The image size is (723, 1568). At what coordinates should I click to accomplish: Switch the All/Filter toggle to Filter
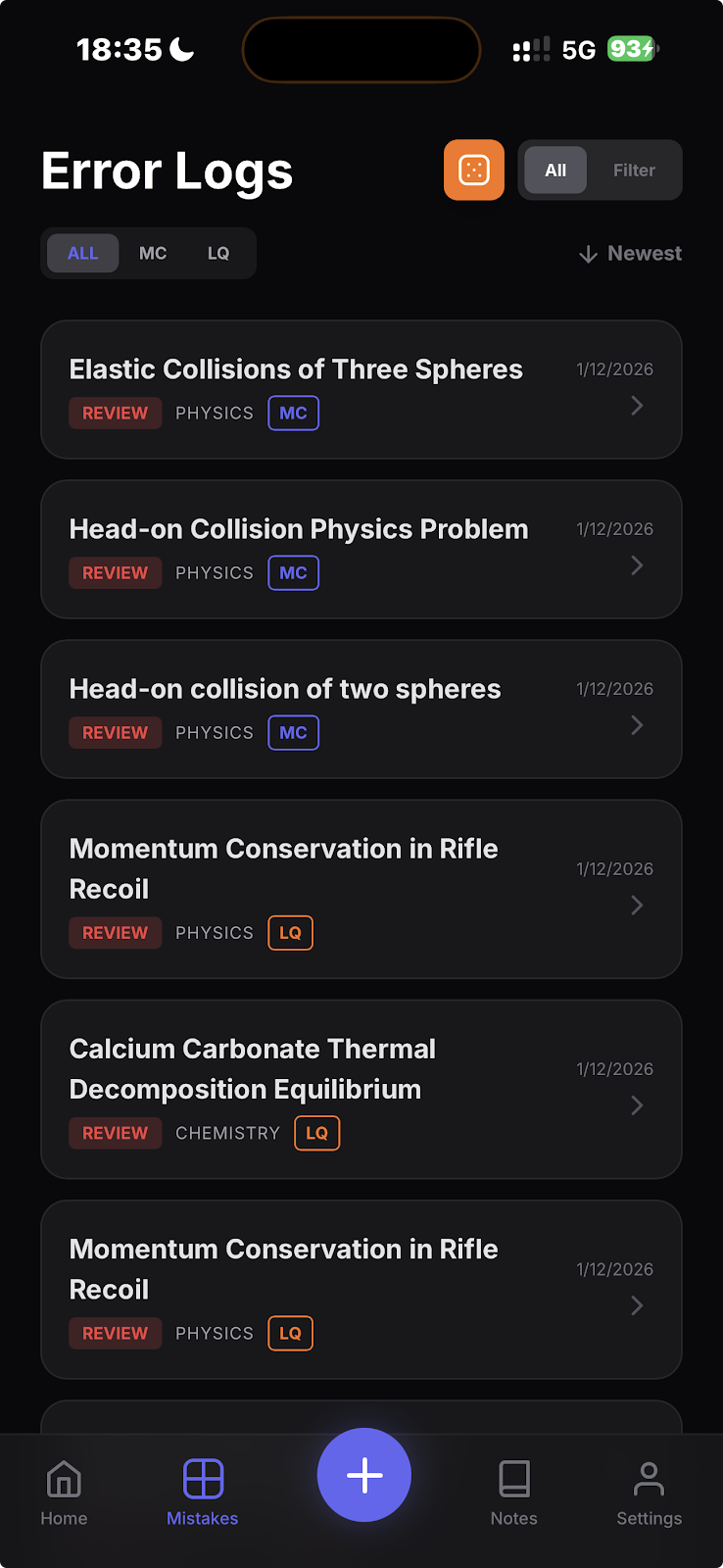coord(633,170)
